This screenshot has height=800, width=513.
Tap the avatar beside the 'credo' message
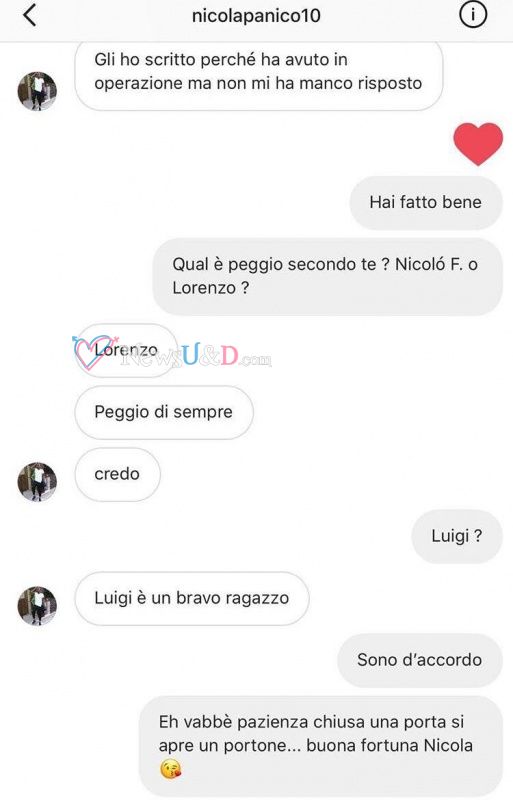37,482
